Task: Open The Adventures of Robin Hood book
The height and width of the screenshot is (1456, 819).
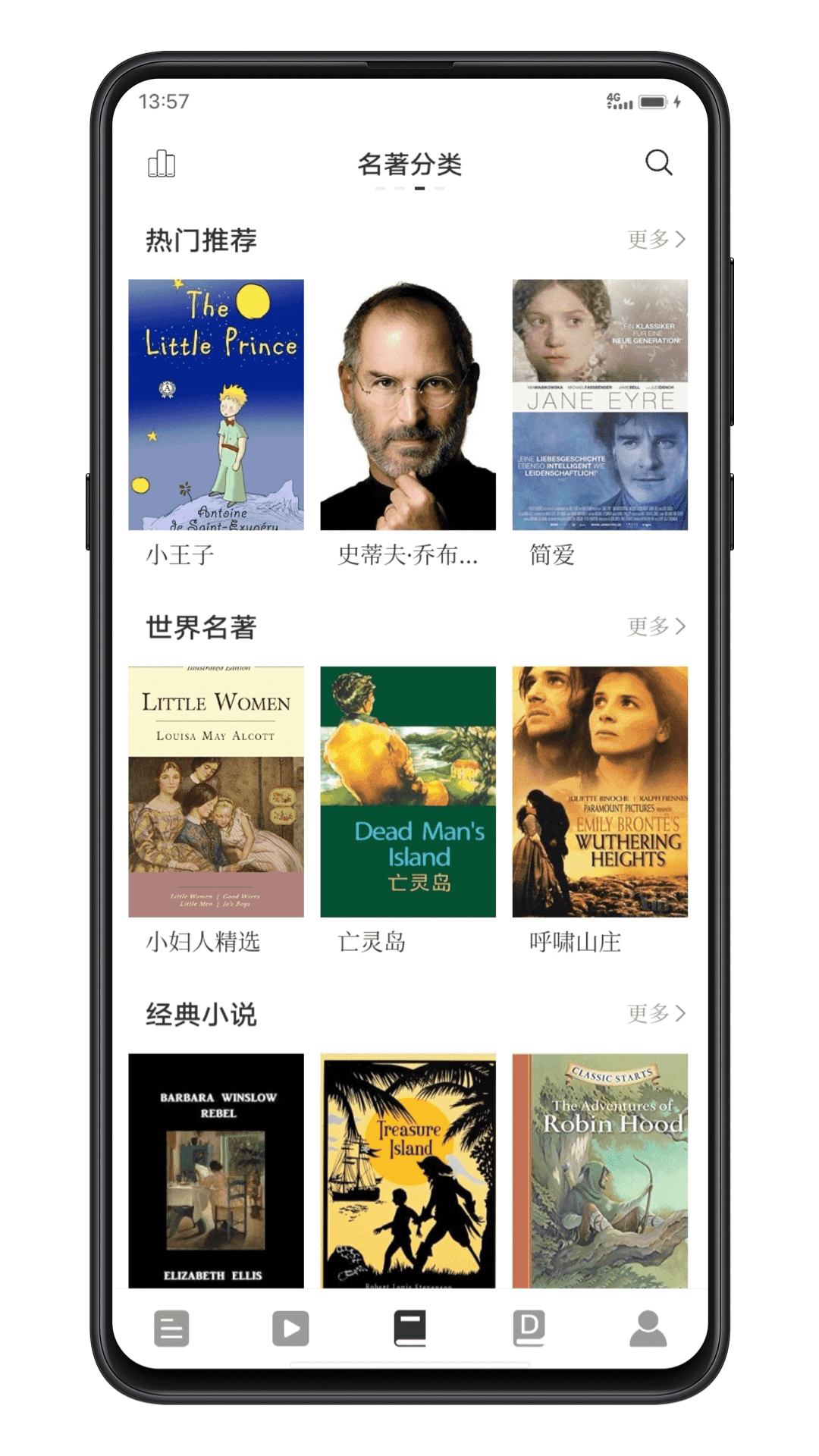Action: point(600,1171)
